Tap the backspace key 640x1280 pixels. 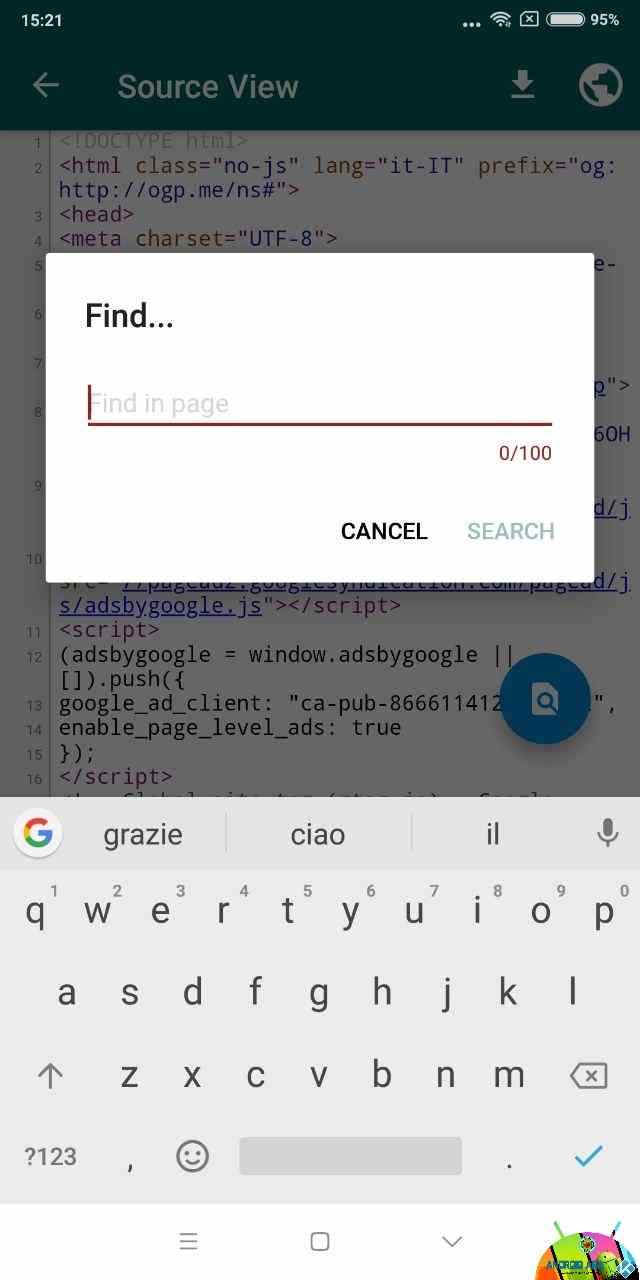pyautogui.click(x=588, y=1076)
